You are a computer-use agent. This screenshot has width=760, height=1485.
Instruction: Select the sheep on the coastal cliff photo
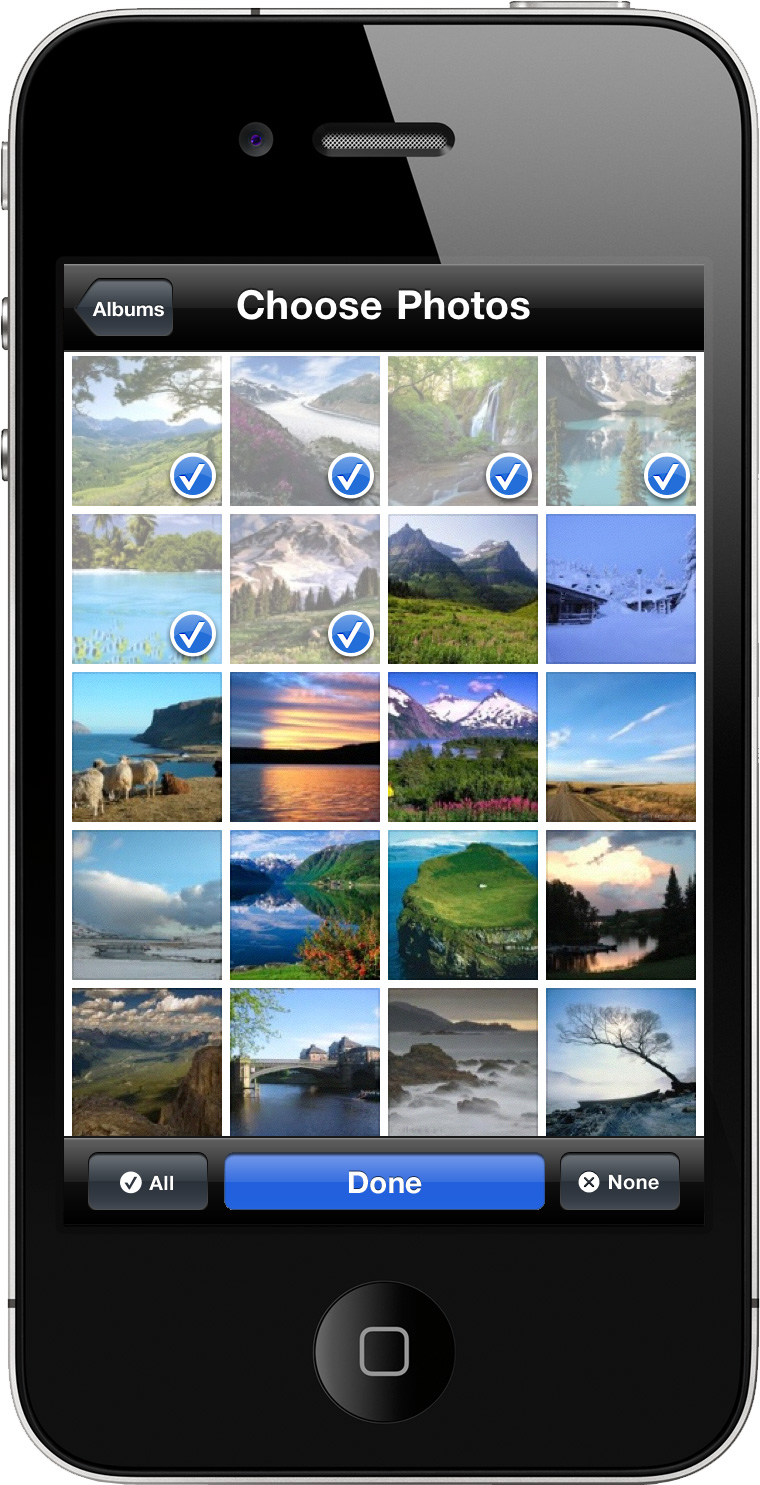click(x=147, y=746)
